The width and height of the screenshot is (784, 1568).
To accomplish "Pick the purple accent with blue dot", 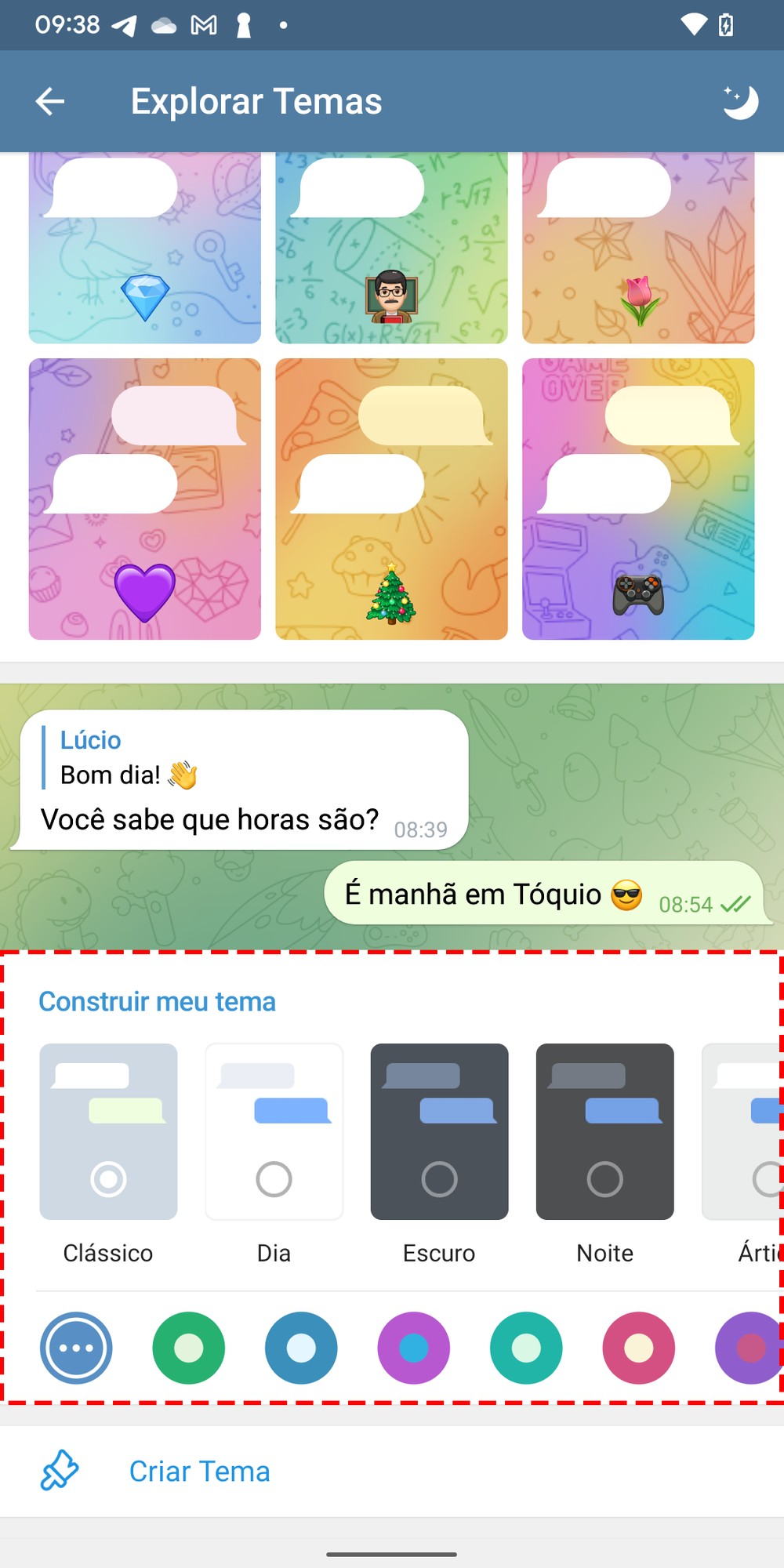I will (x=413, y=1348).
